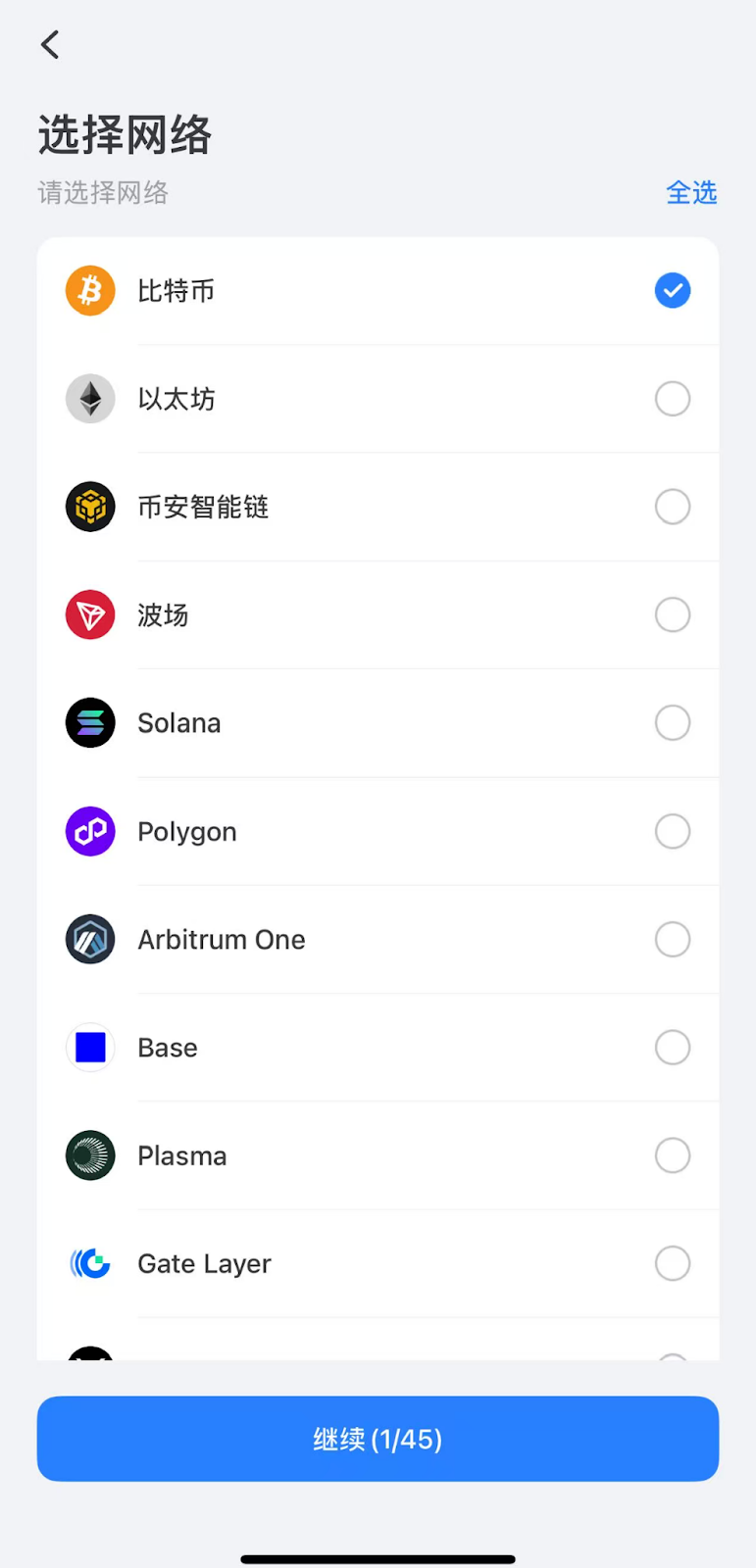Select the Base network

pos(673,1048)
